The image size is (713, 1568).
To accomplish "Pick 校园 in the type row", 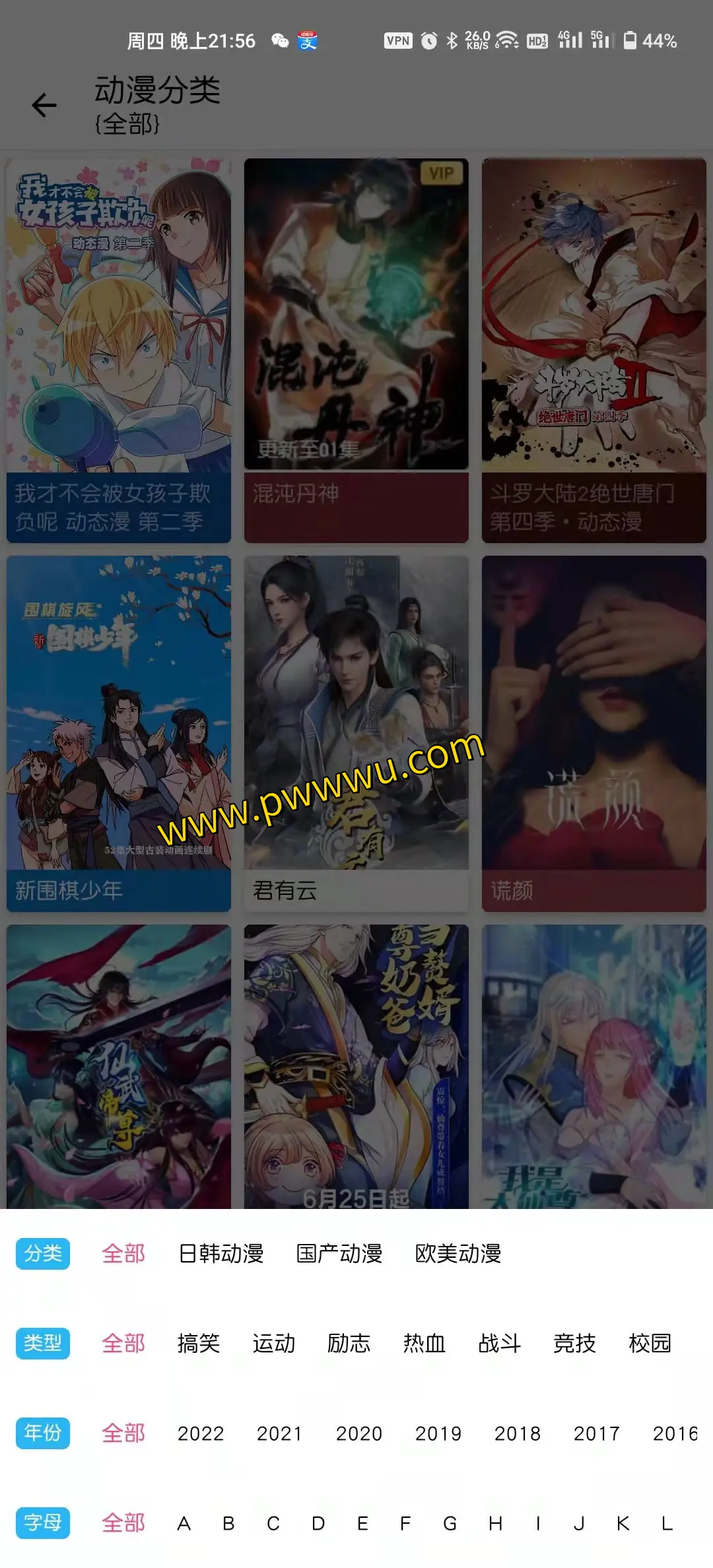I will (x=650, y=1343).
